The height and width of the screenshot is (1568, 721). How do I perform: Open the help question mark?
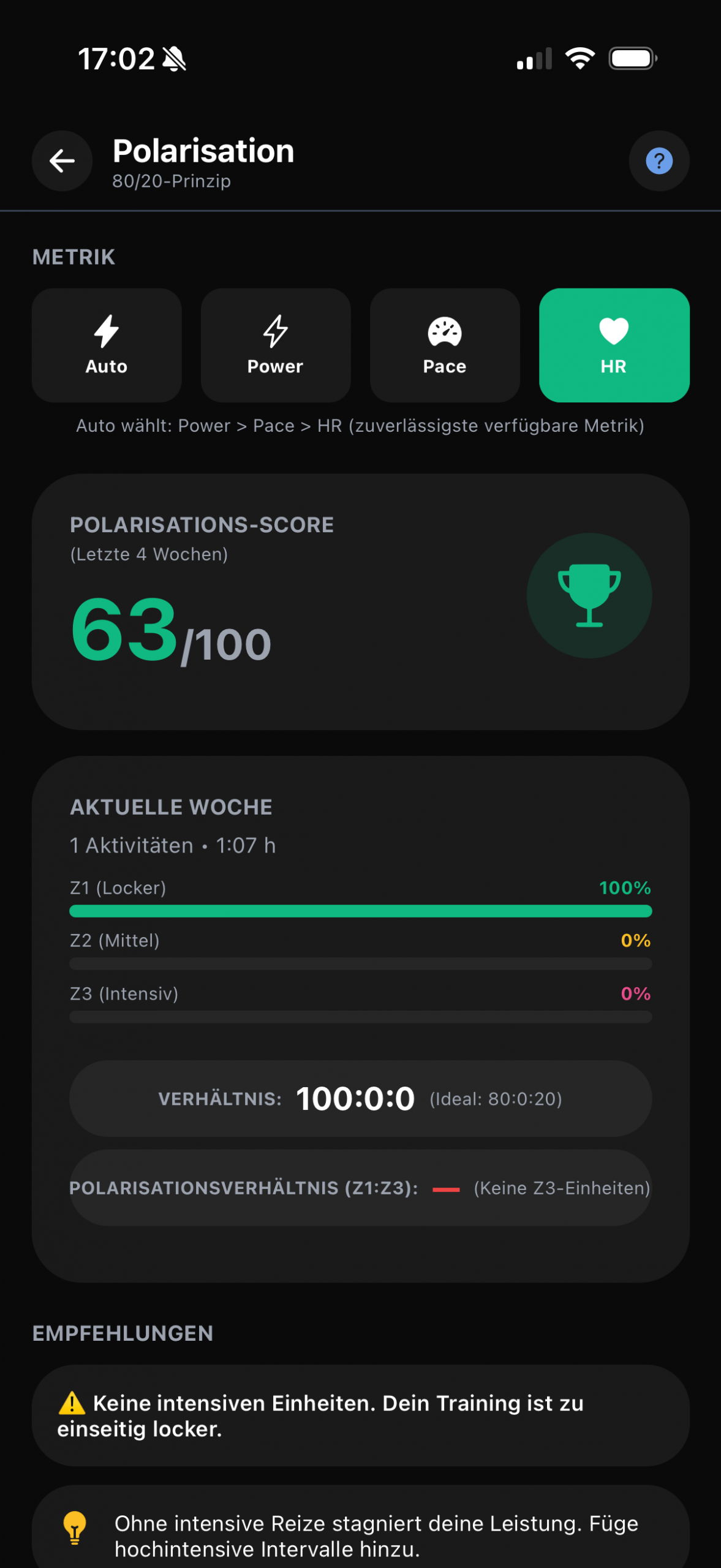[659, 161]
